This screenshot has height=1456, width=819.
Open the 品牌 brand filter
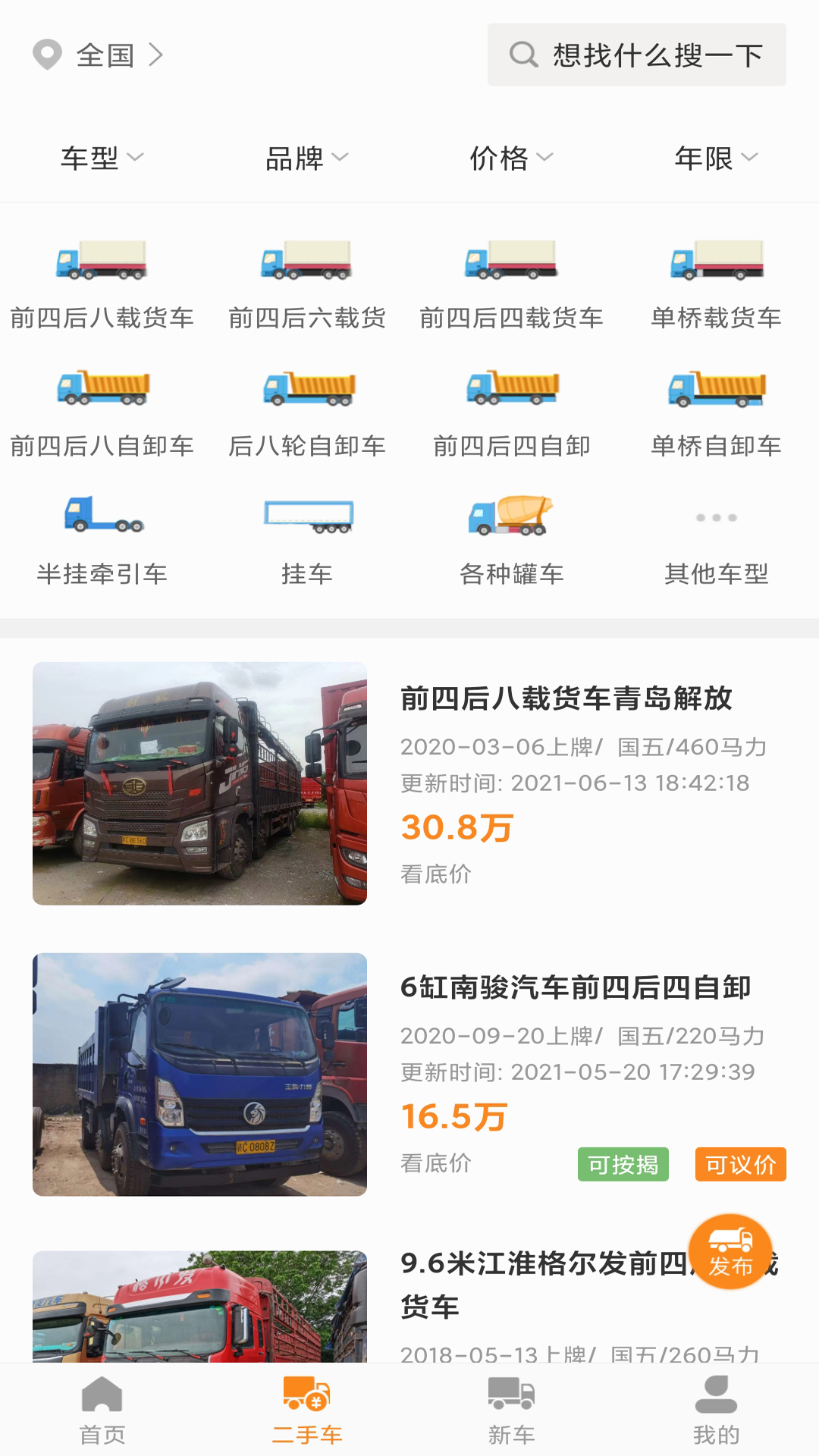pos(307,158)
